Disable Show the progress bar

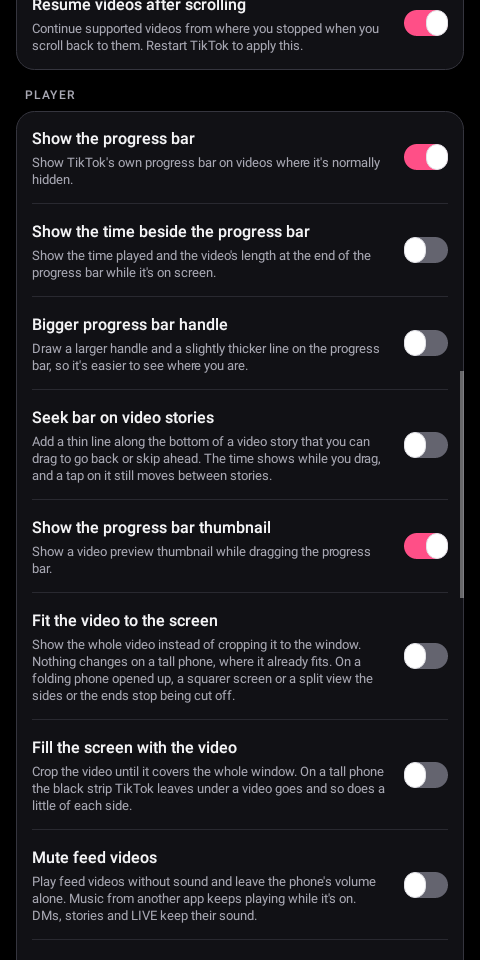pyautogui.click(x=426, y=157)
